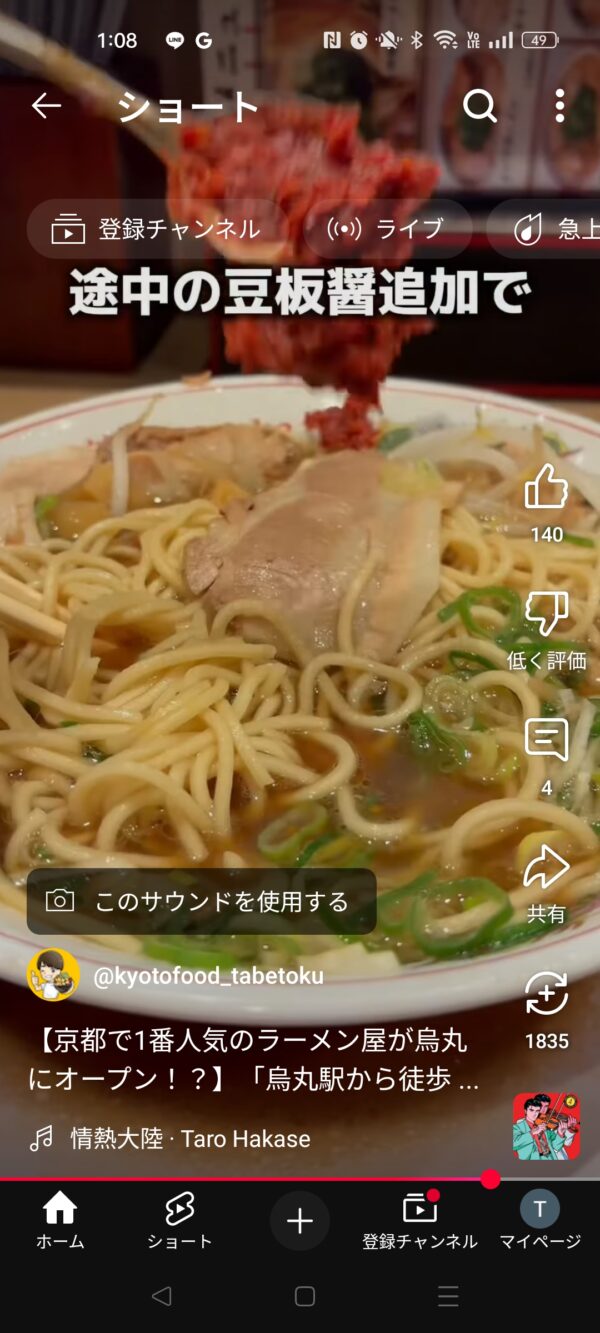Go back using the top arrow

(x=46, y=106)
